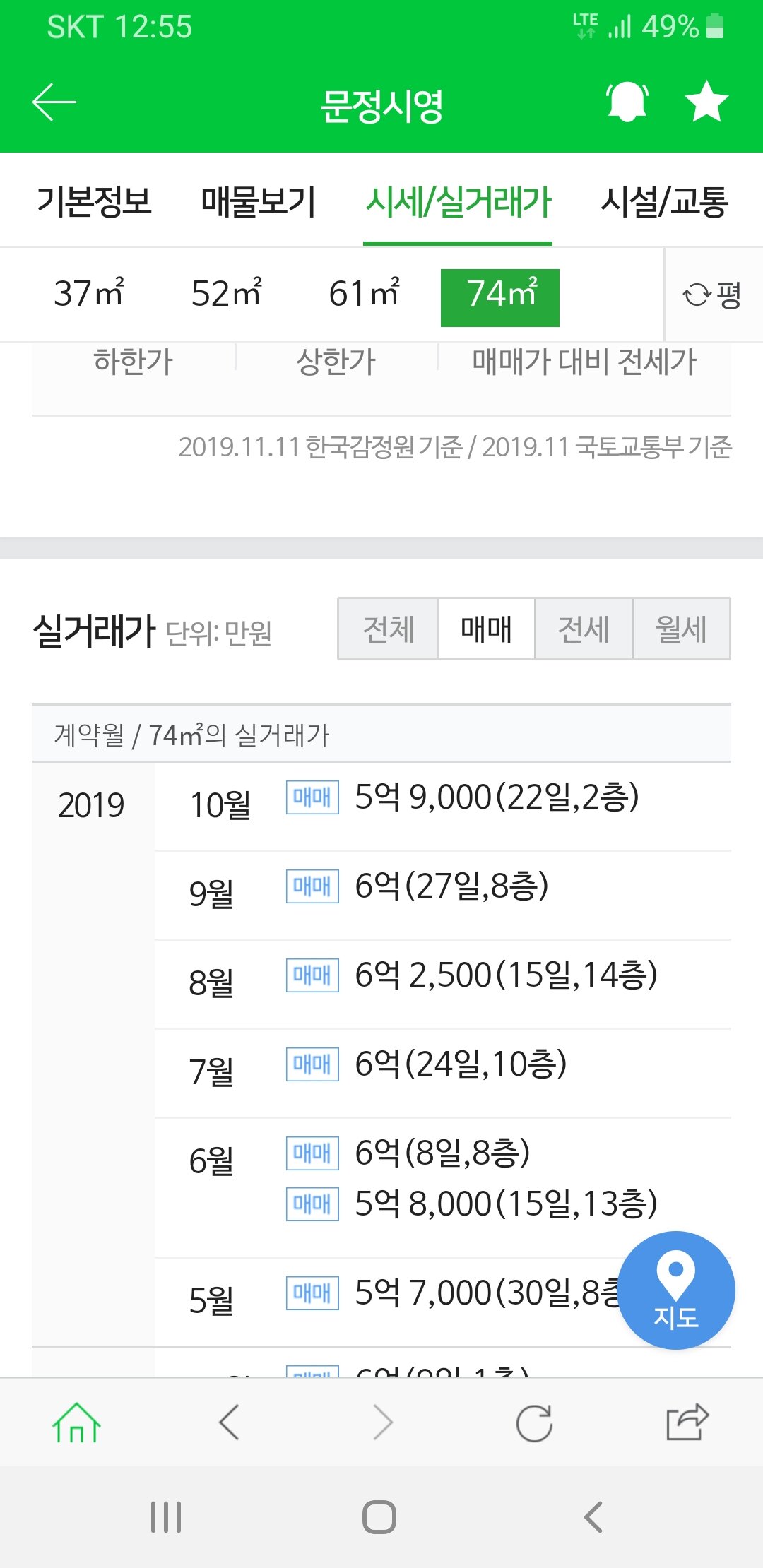Viewport: 763px width, 1568px height.
Task: Select the 61㎡ size option
Action: coord(364,294)
